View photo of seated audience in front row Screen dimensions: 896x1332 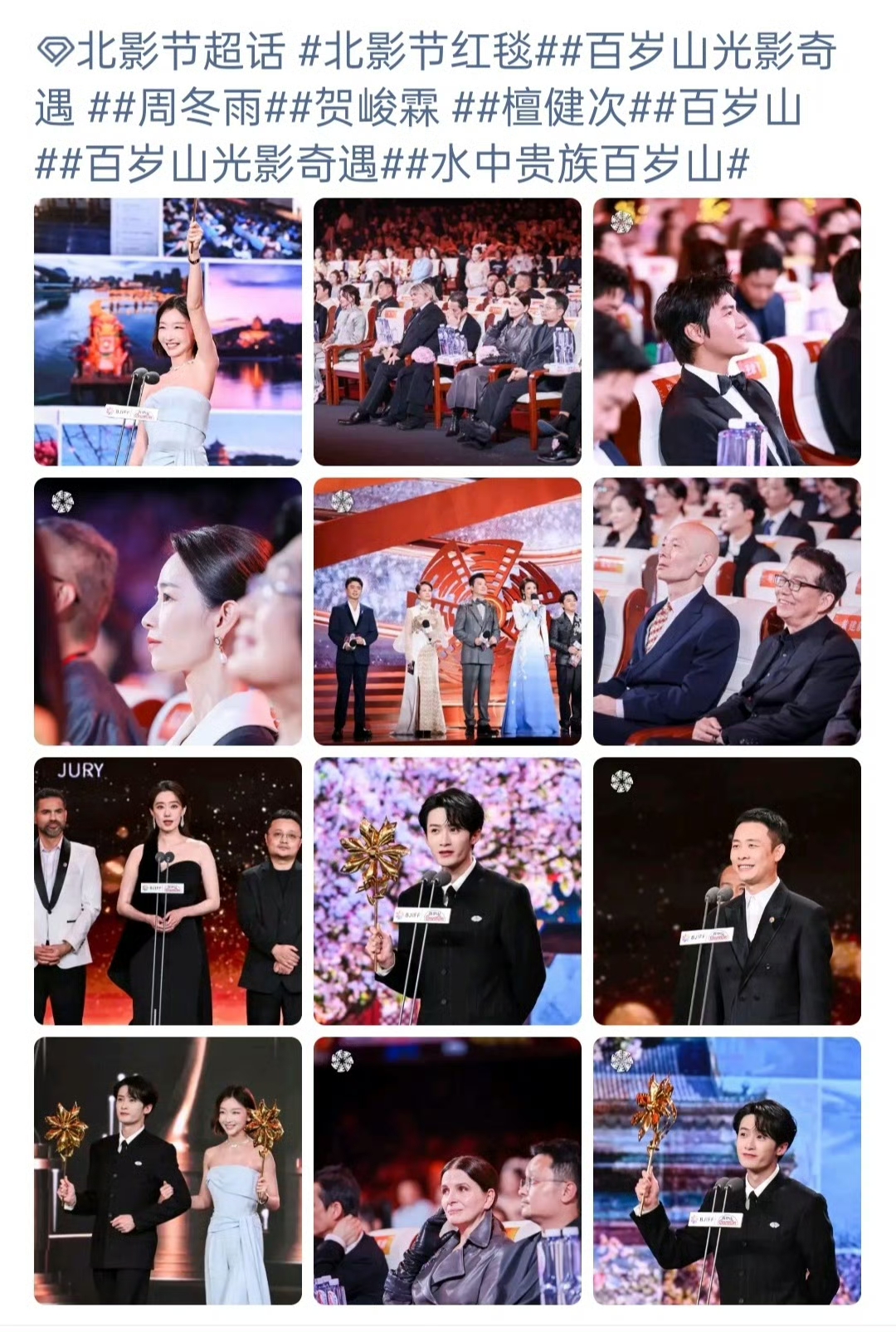point(447,331)
